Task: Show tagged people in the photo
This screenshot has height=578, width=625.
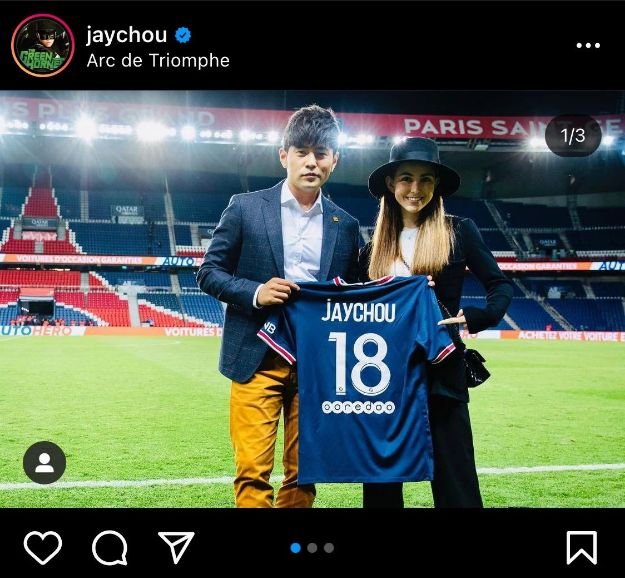Action: click(44, 463)
